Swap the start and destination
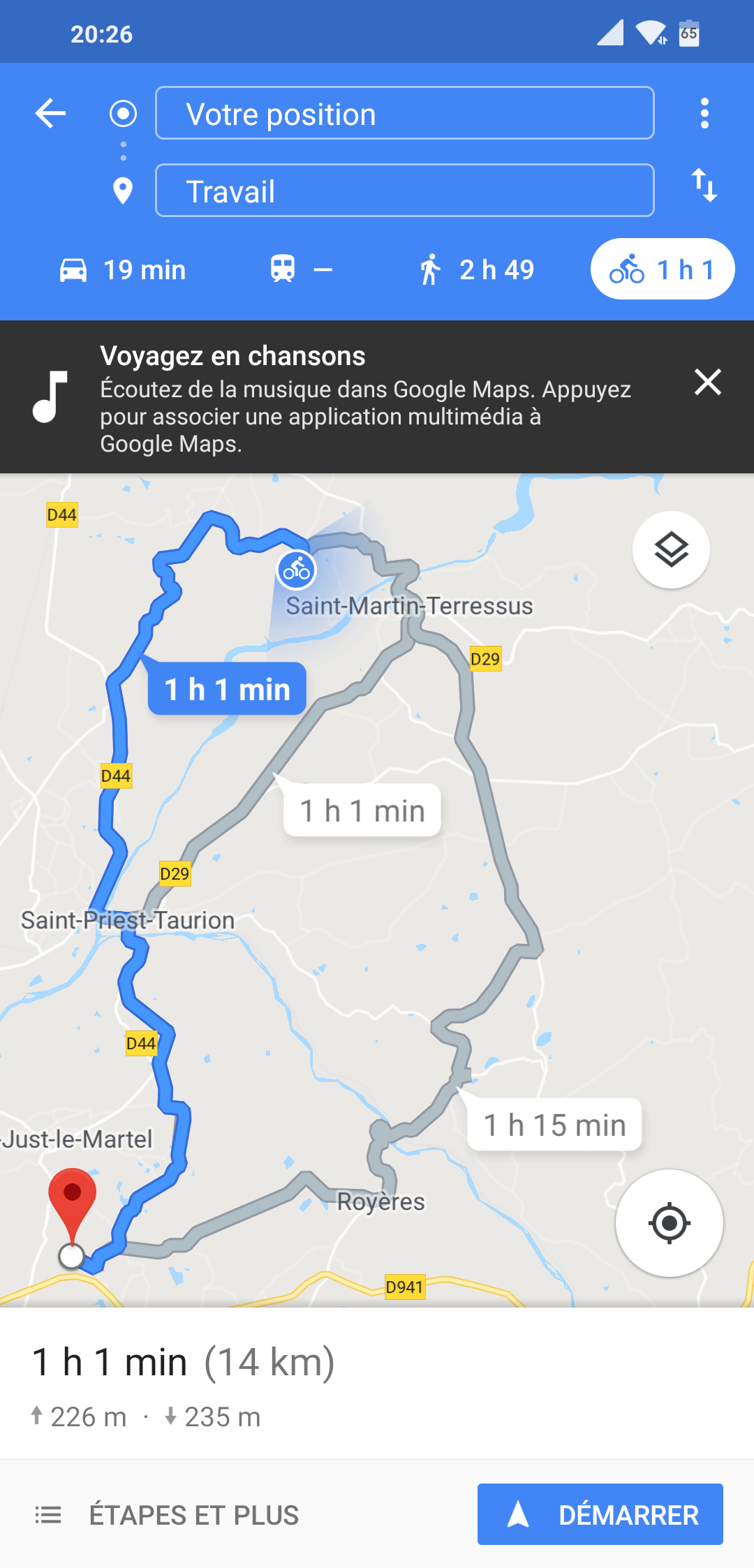754x1568 pixels. pos(704,185)
